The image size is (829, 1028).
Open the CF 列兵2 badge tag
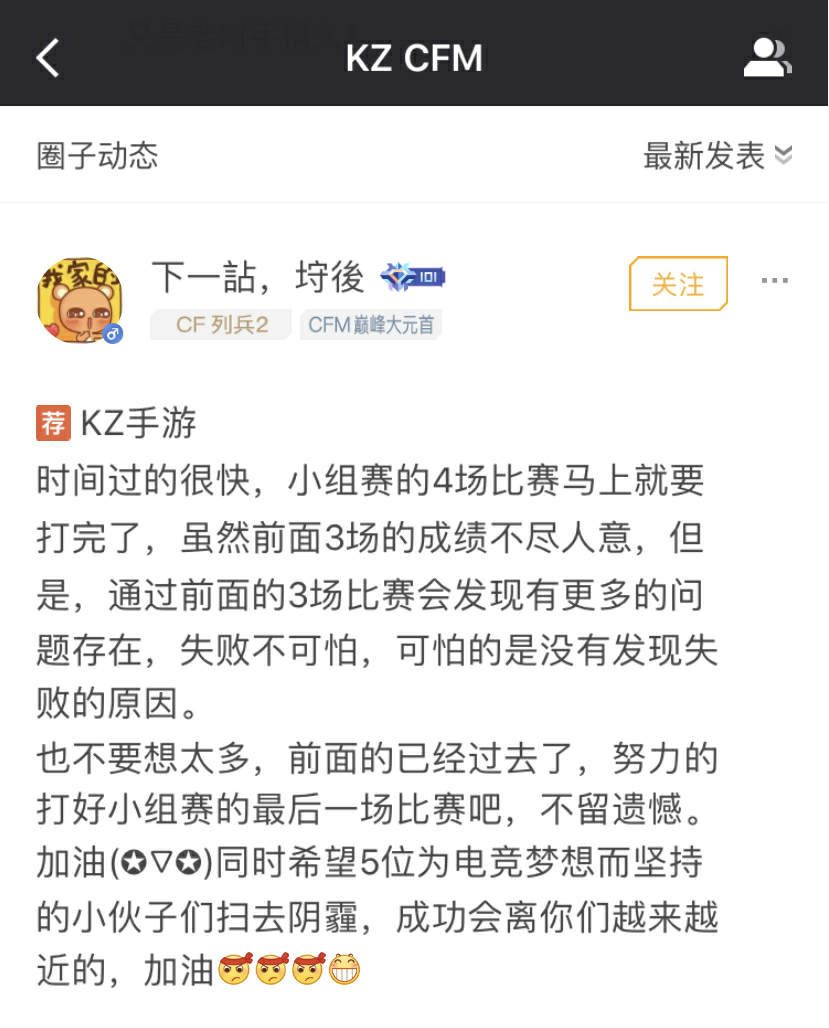[x=221, y=325]
